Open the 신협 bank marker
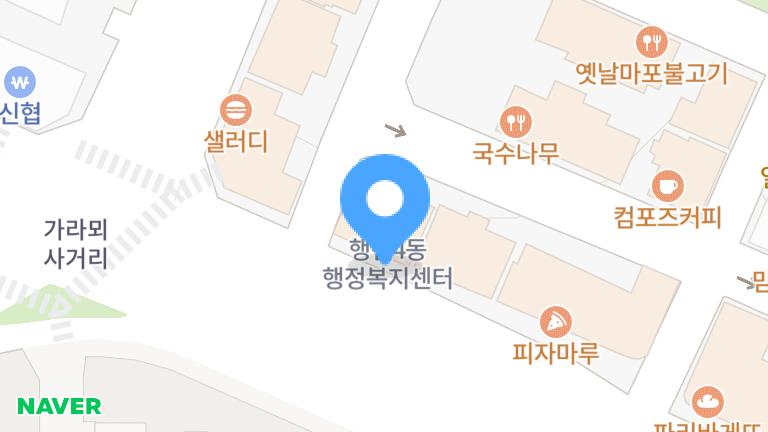Image resolution: width=768 pixels, height=432 pixels. click(19, 80)
